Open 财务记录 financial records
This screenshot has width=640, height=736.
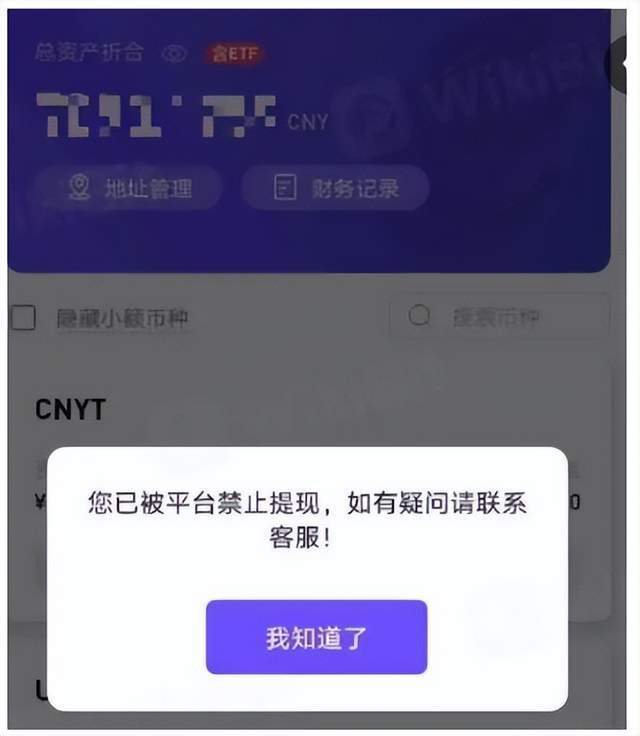click(x=336, y=188)
